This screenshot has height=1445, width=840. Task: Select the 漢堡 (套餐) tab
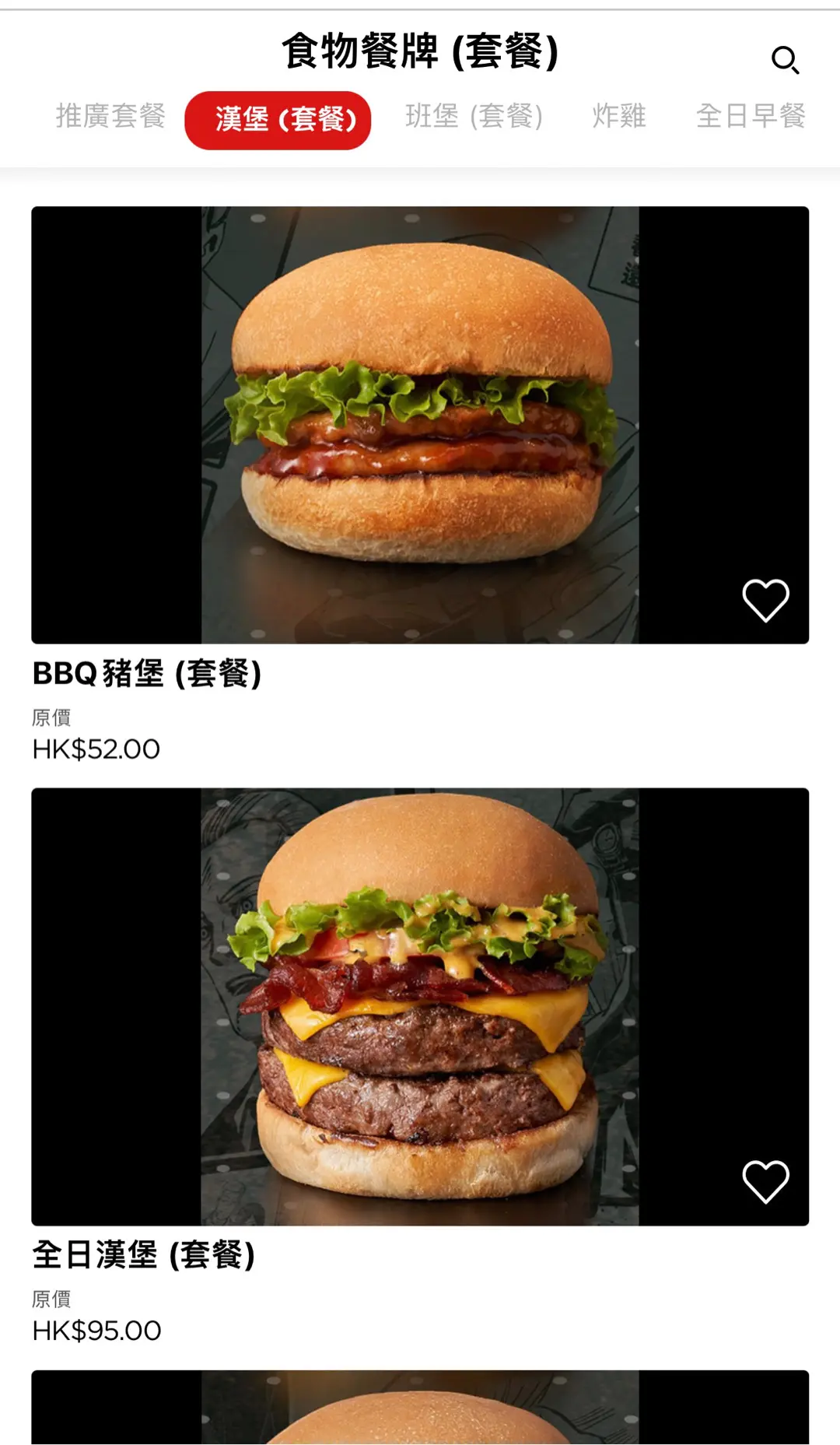(278, 120)
